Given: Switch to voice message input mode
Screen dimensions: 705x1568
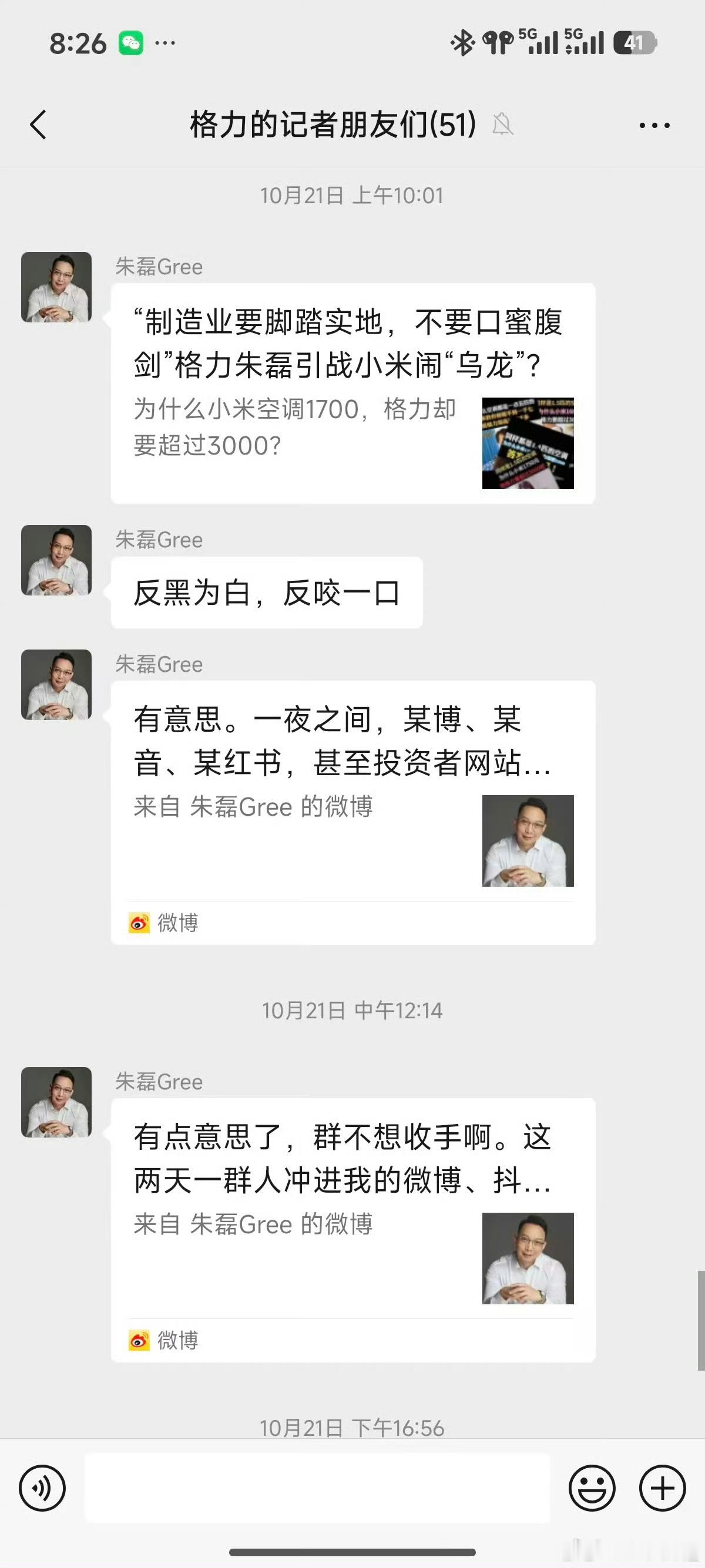Looking at the screenshot, I should [x=42, y=1489].
